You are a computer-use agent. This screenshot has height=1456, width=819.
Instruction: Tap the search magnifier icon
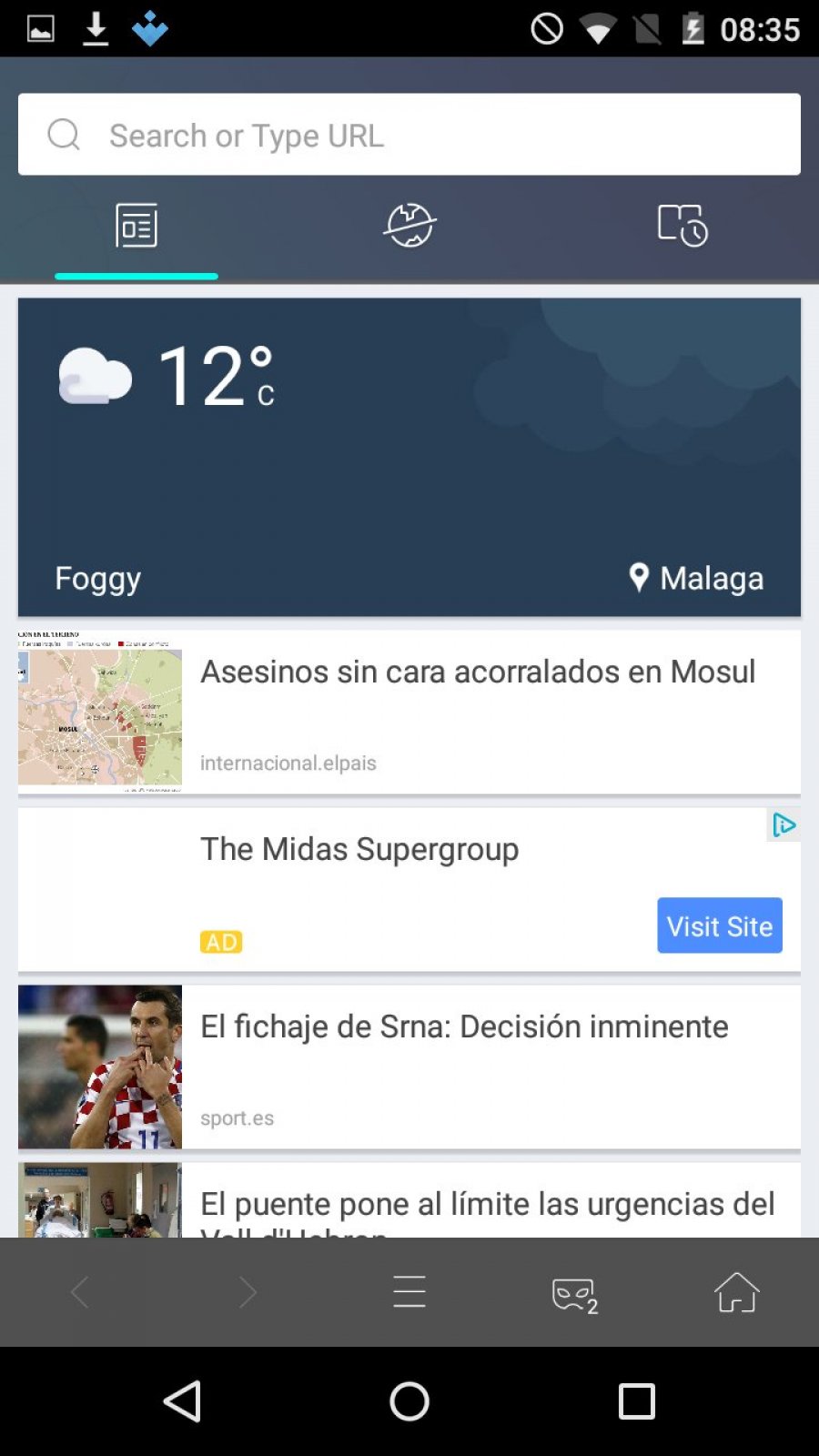[62, 134]
